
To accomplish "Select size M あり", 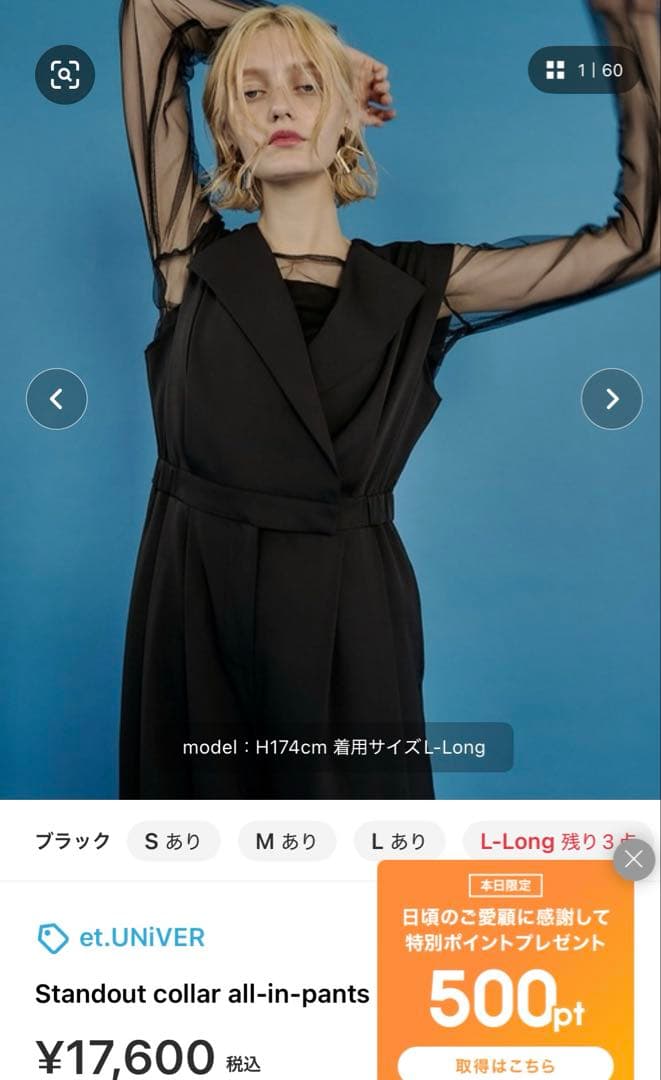I will point(286,842).
